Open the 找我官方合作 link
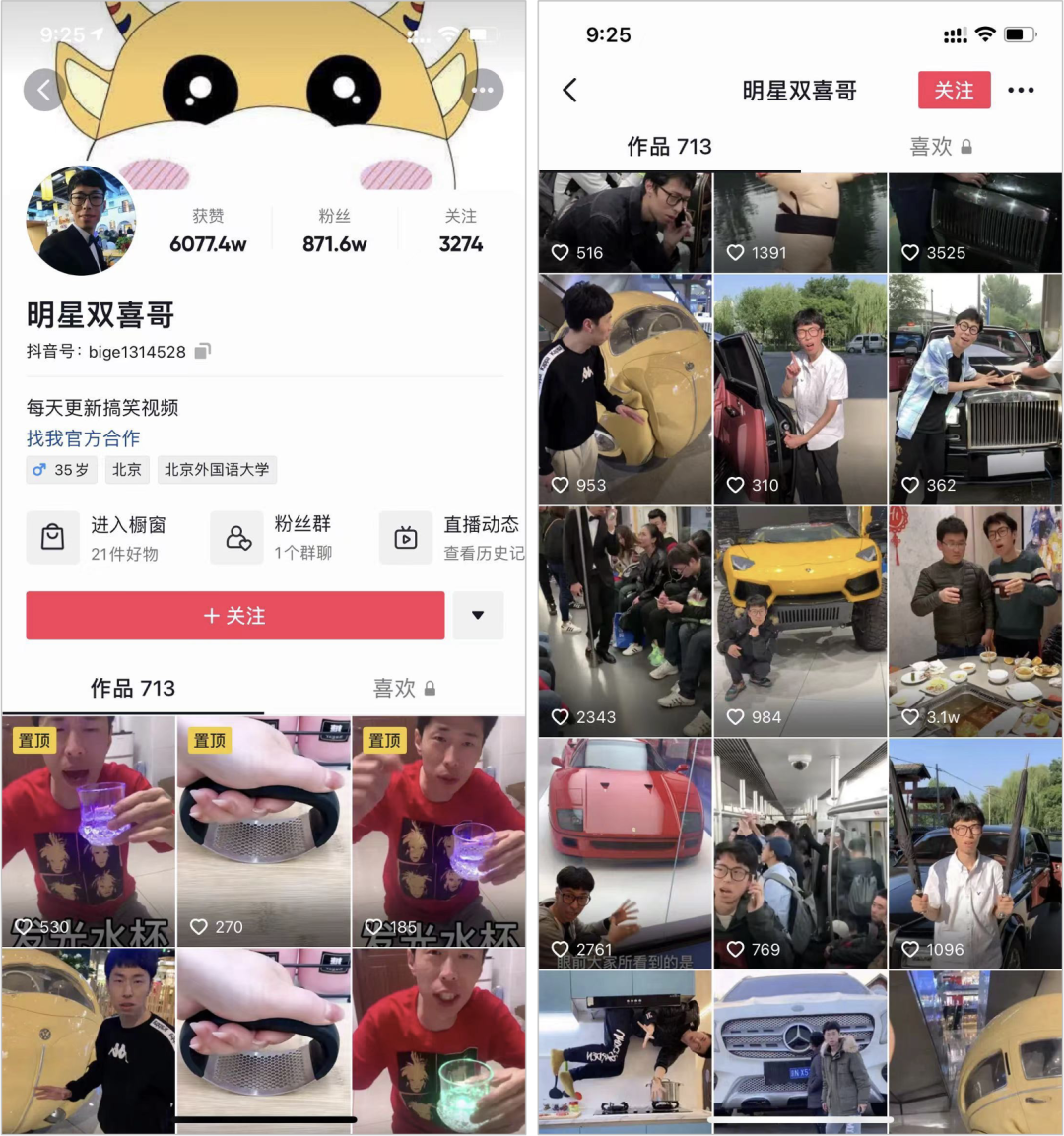 point(83,438)
